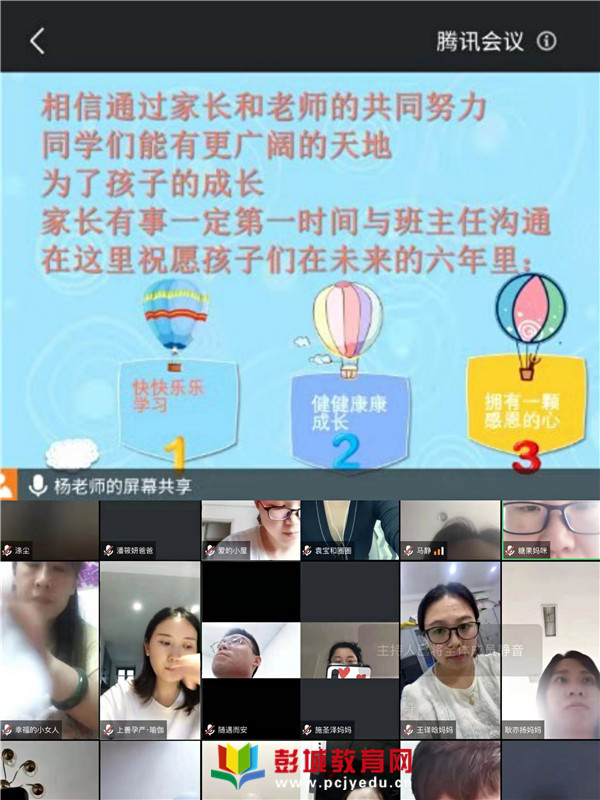Select 王译晗妈妈's video tile
This screenshot has width=600, height=800.
(x=449, y=650)
